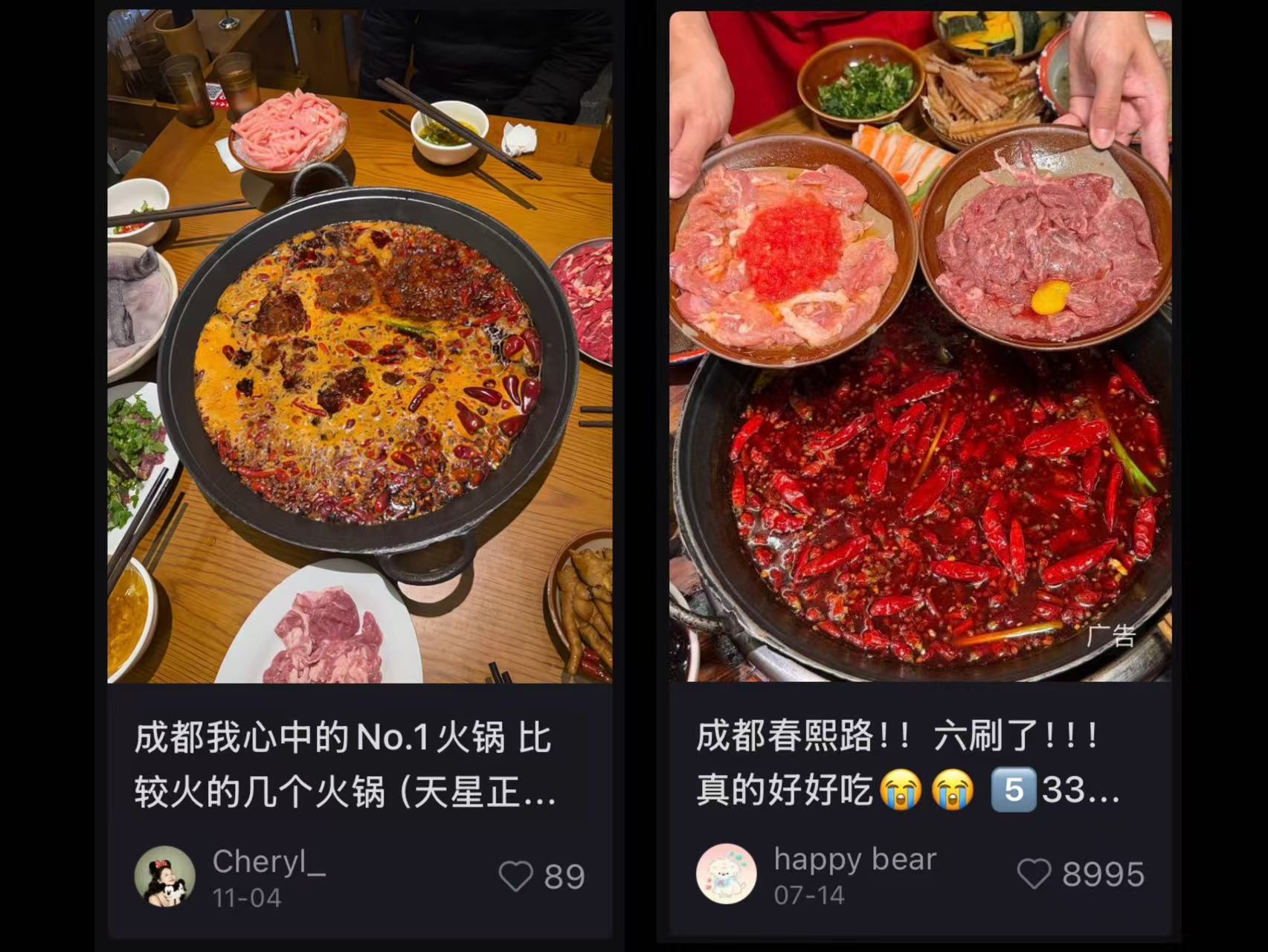View happy bear's profile avatar
The width and height of the screenshot is (1268, 952).
726,873
